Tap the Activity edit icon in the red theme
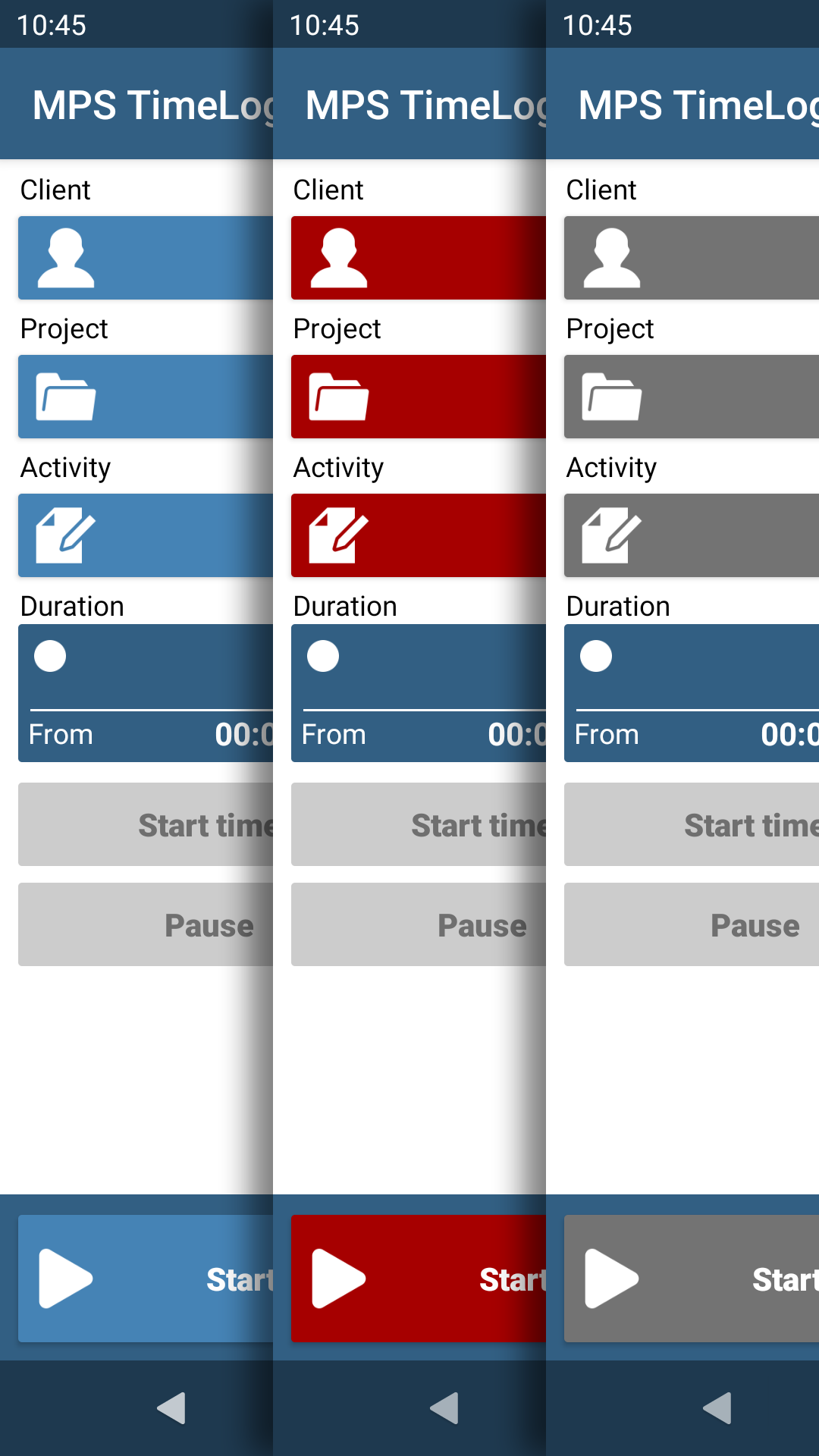Screen dimensions: 819x1456 tap(341, 535)
